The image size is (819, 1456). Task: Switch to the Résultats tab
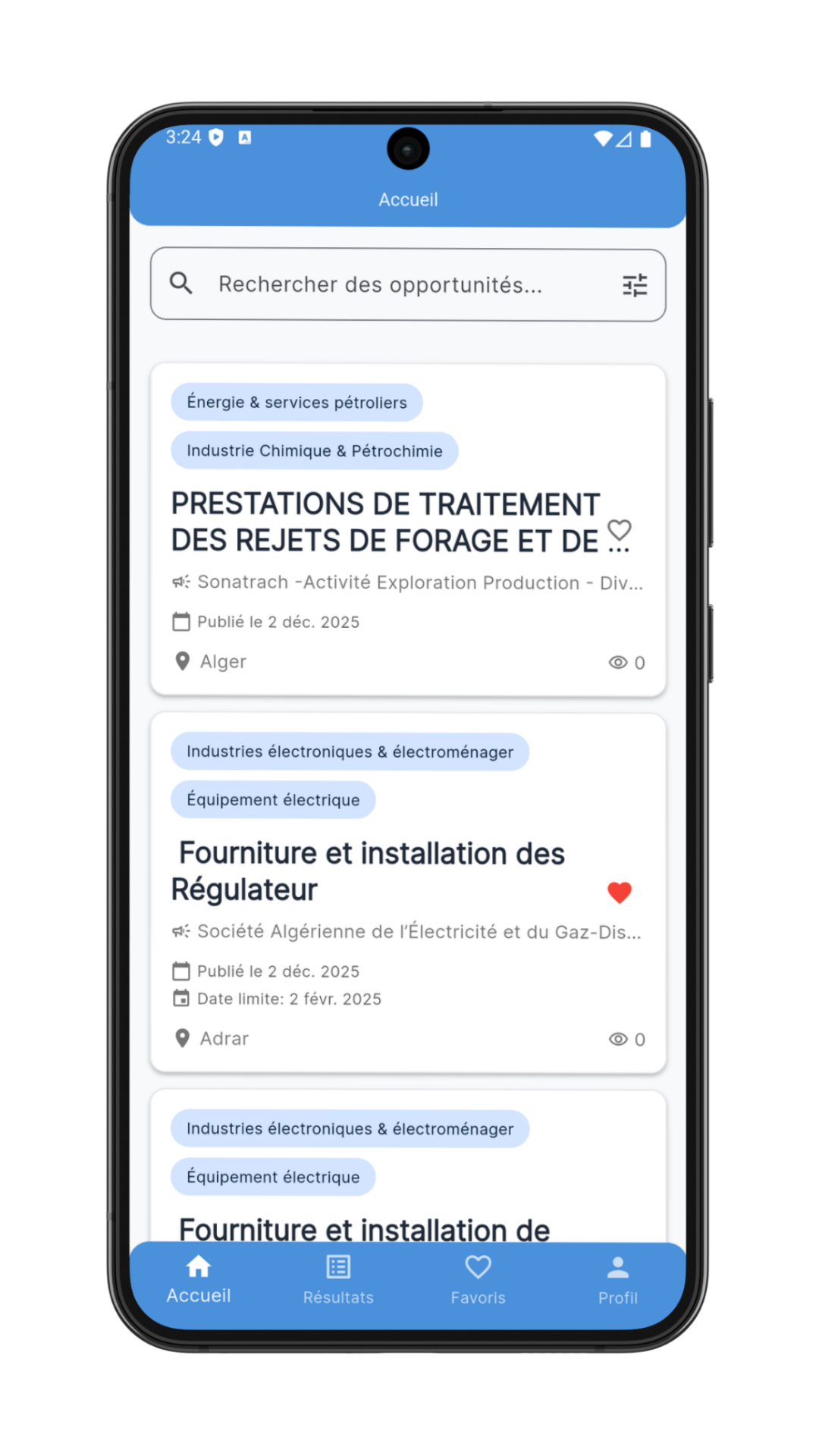coord(337,1279)
